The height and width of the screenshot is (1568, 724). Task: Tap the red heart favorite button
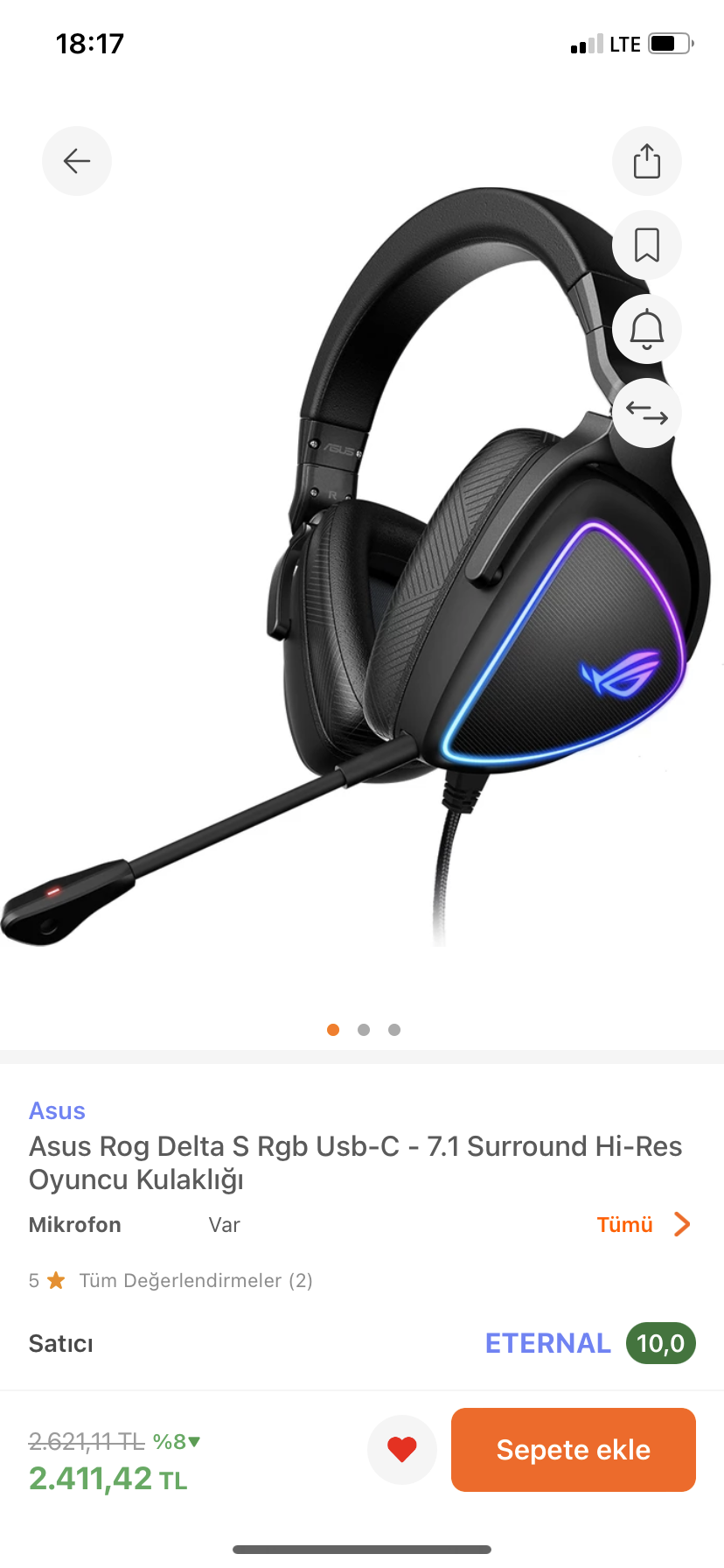pyautogui.click(x=402, y=1450)
